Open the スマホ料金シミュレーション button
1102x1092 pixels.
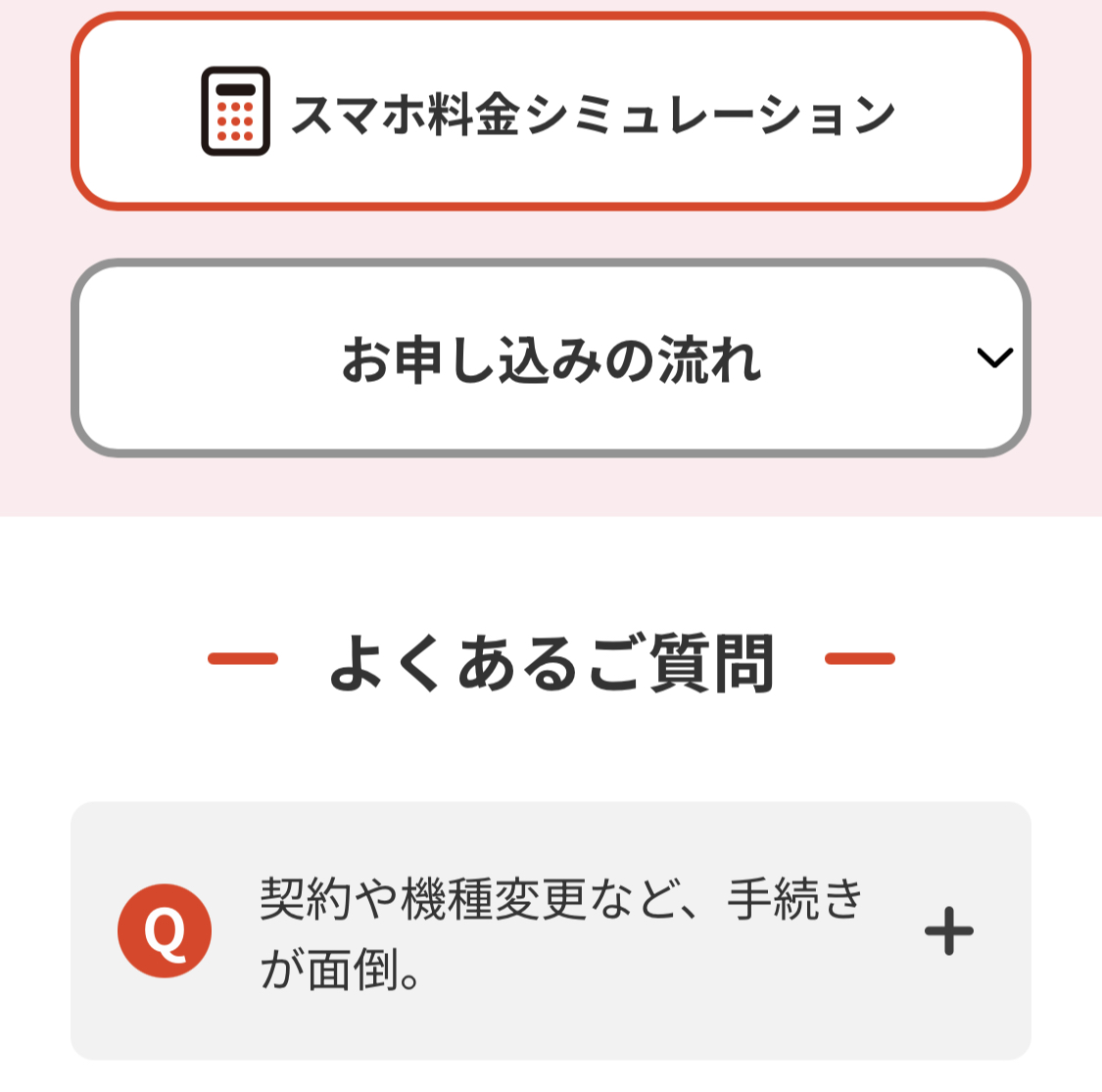coord(551,112)
